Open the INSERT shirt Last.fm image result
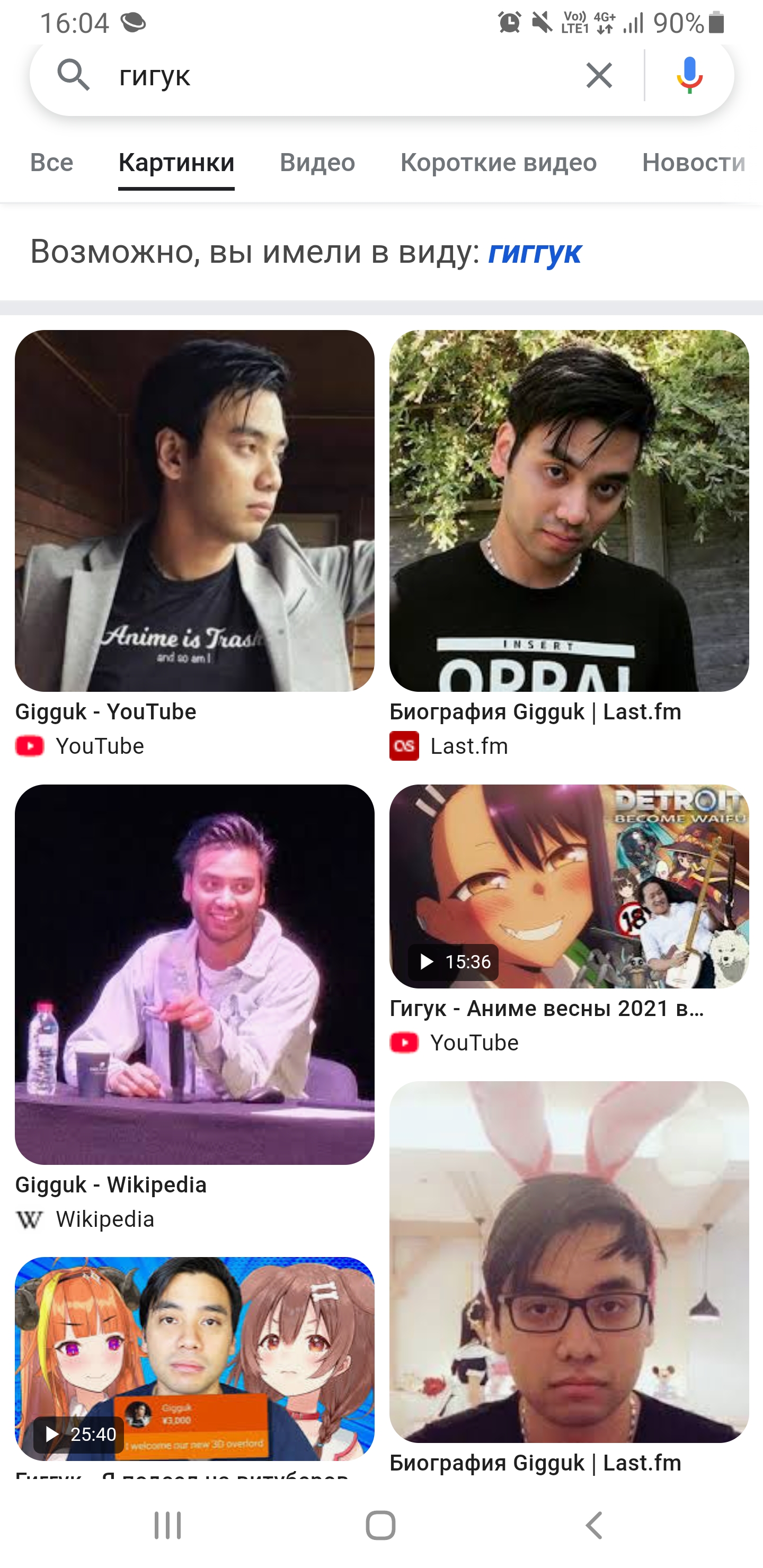The height and width of the screenshot is (1568, 763). [569, 510]
